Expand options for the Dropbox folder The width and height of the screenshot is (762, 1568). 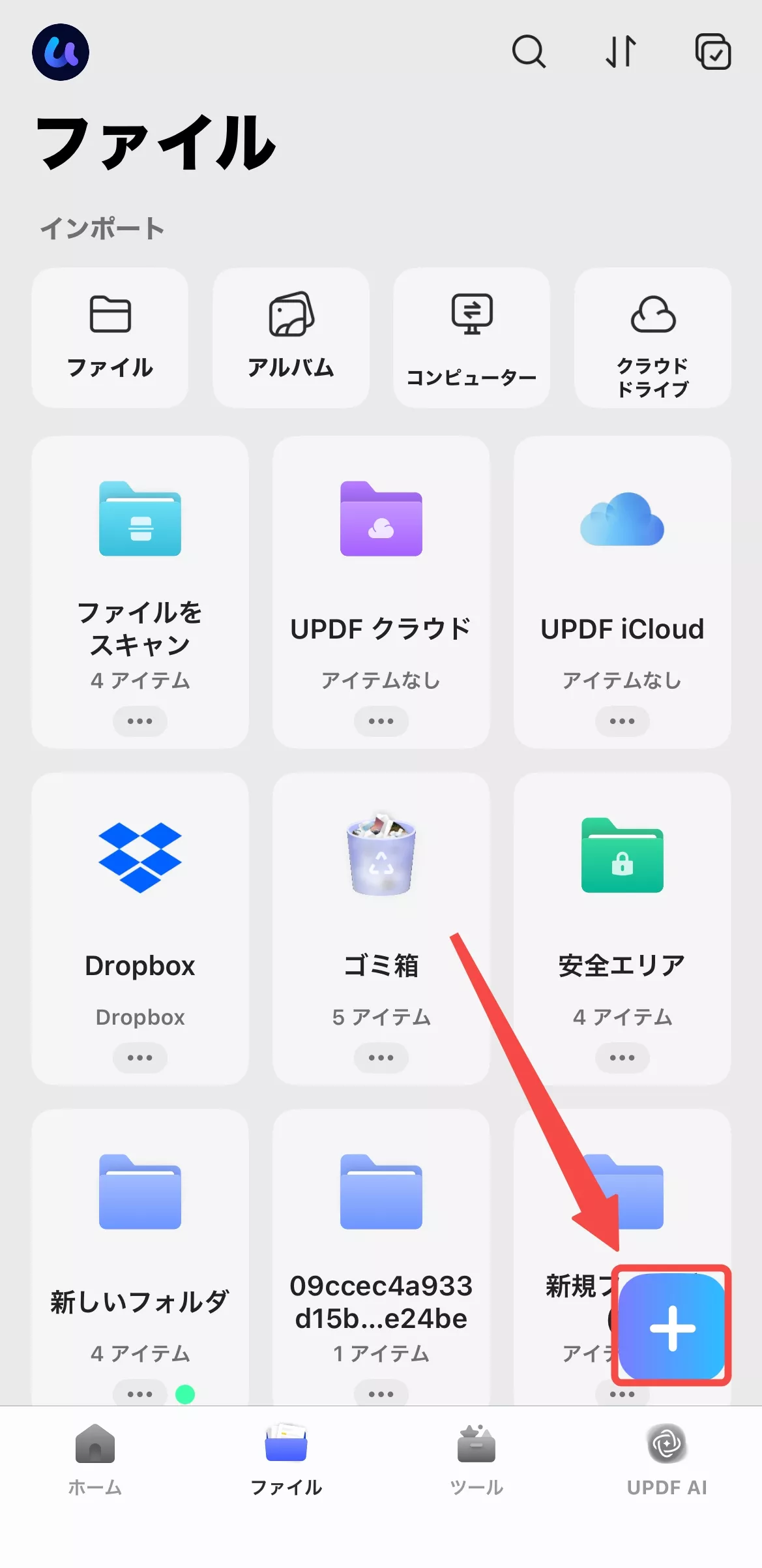140,1057
